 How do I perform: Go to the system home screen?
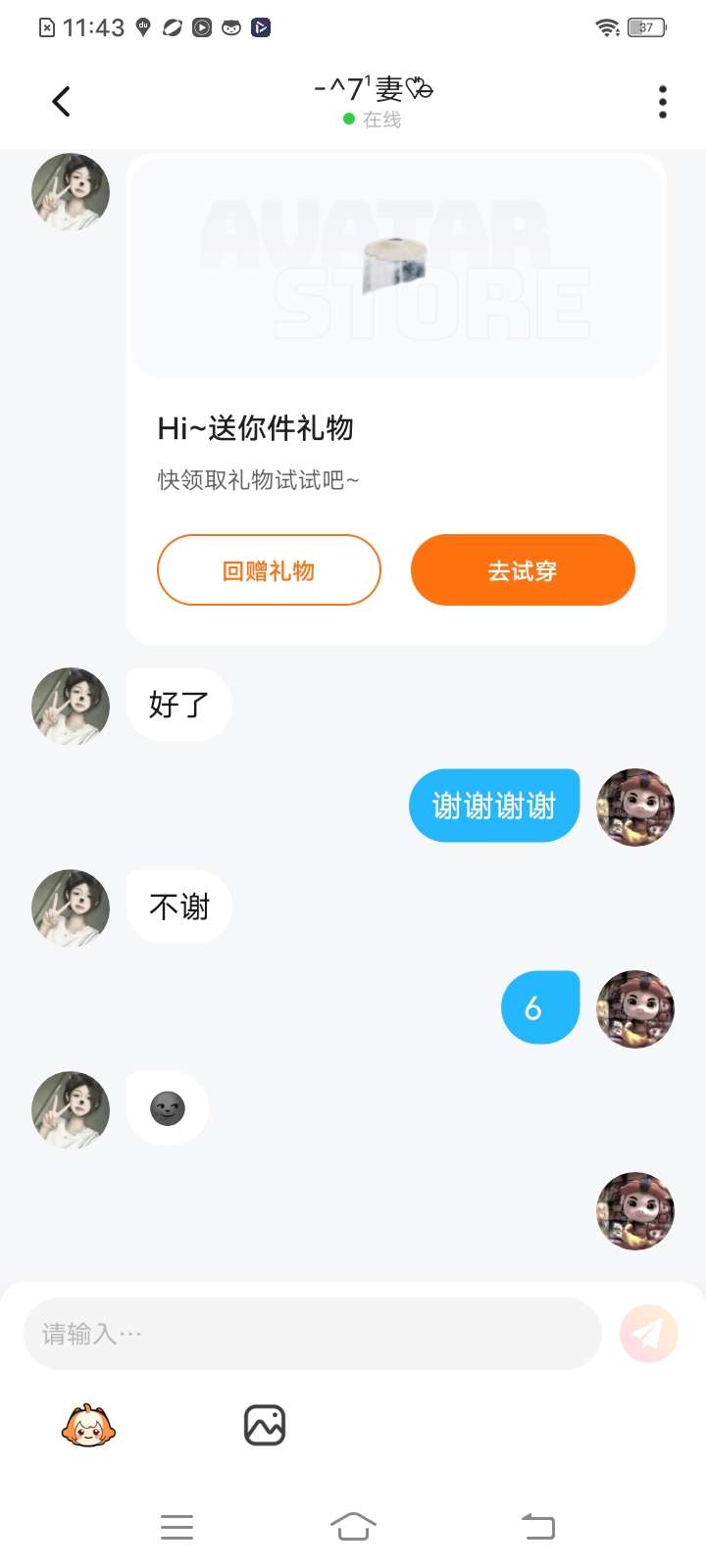coord(353,1526)
